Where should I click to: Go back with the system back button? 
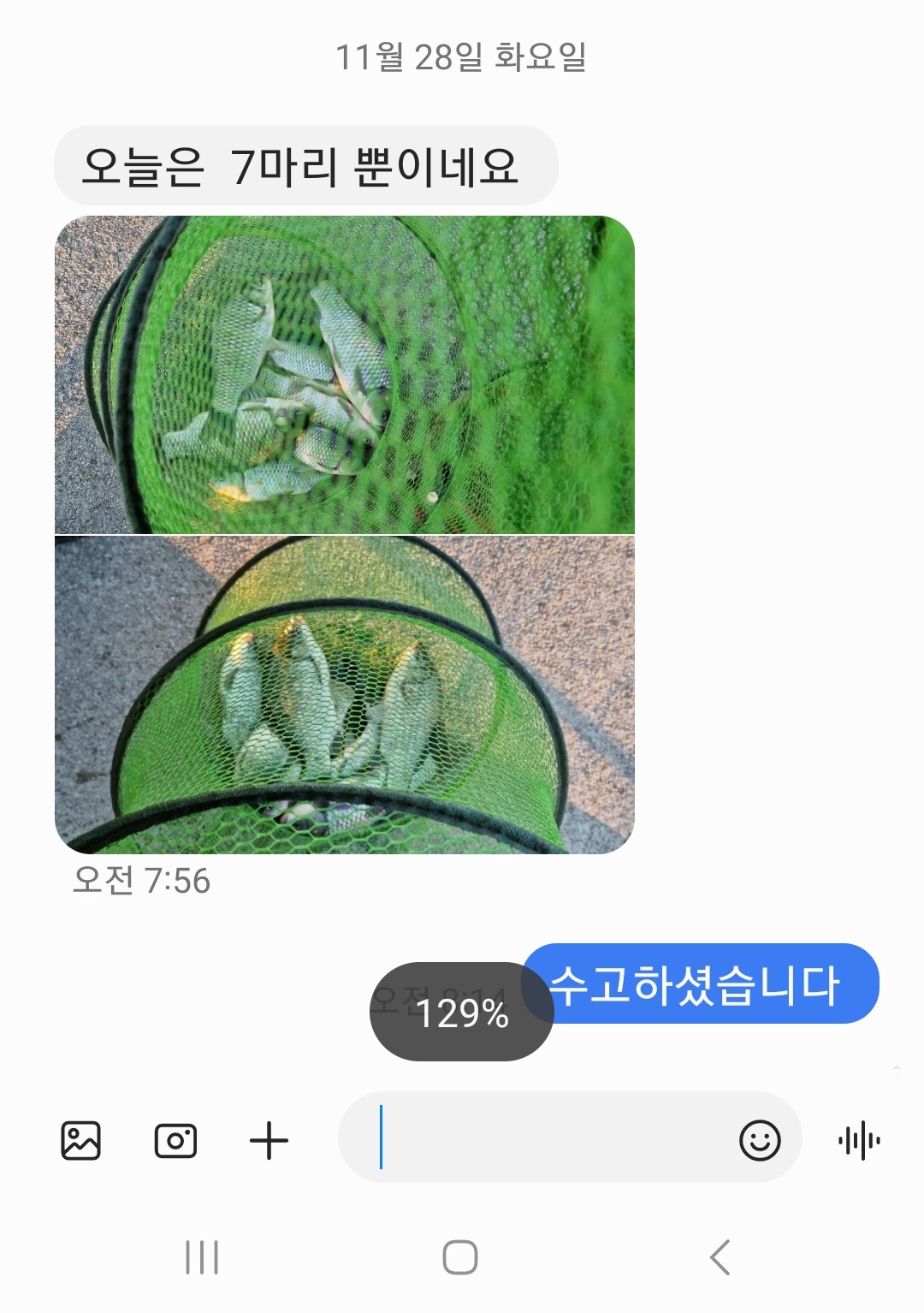pos(720,1257)
